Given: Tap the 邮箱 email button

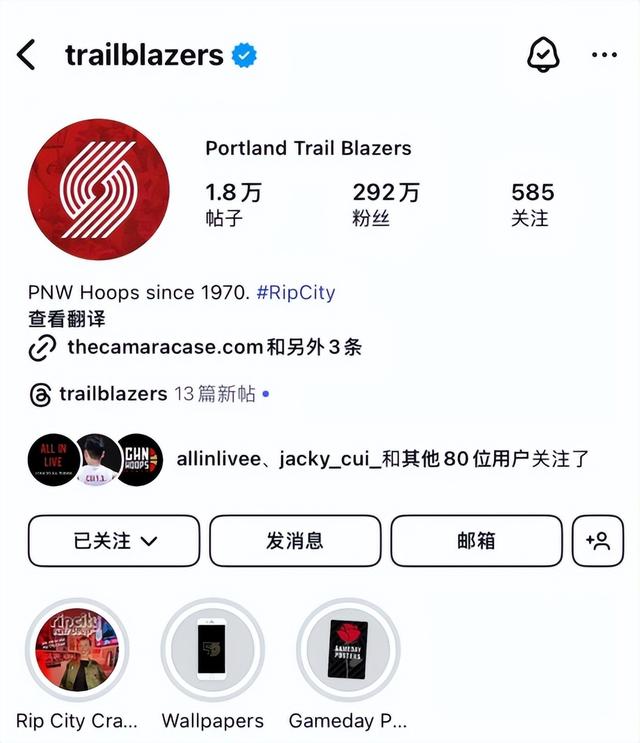Looking at the screenshot, I should click(x=476, y=541).
